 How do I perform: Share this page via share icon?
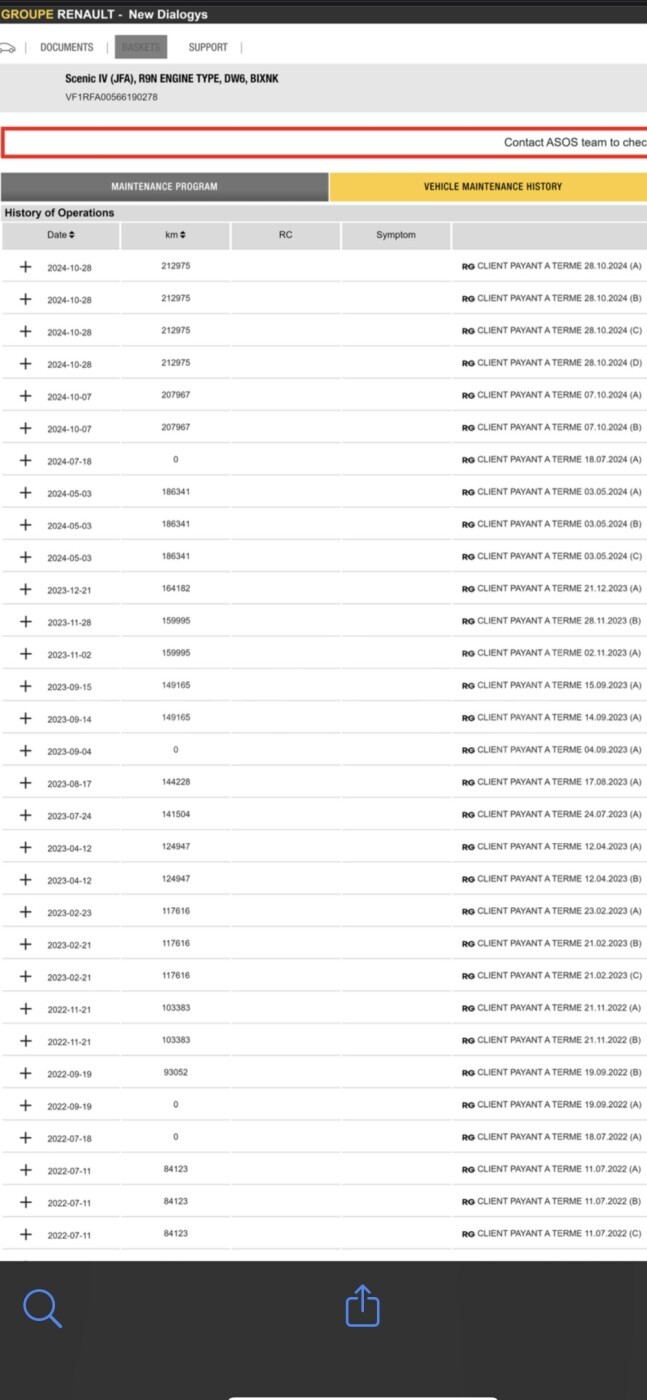coord(363,1305)
